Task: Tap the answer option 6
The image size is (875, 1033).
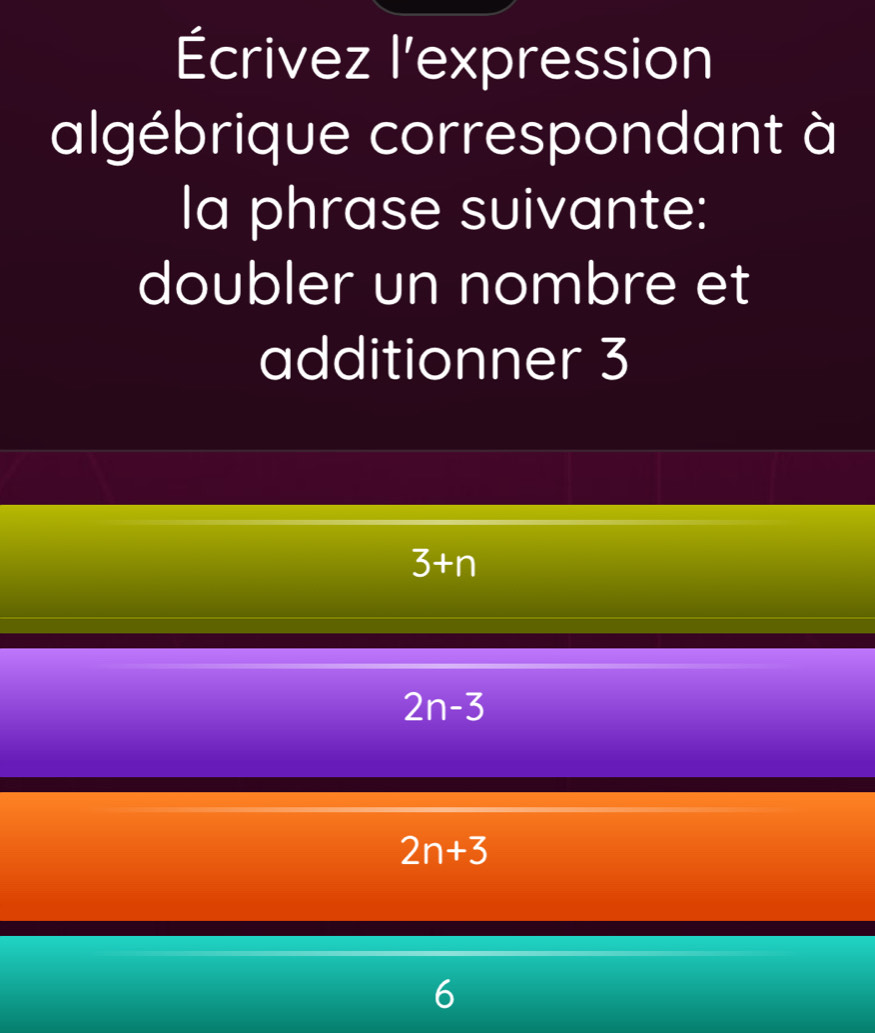Action: click(x=438, y=990)
